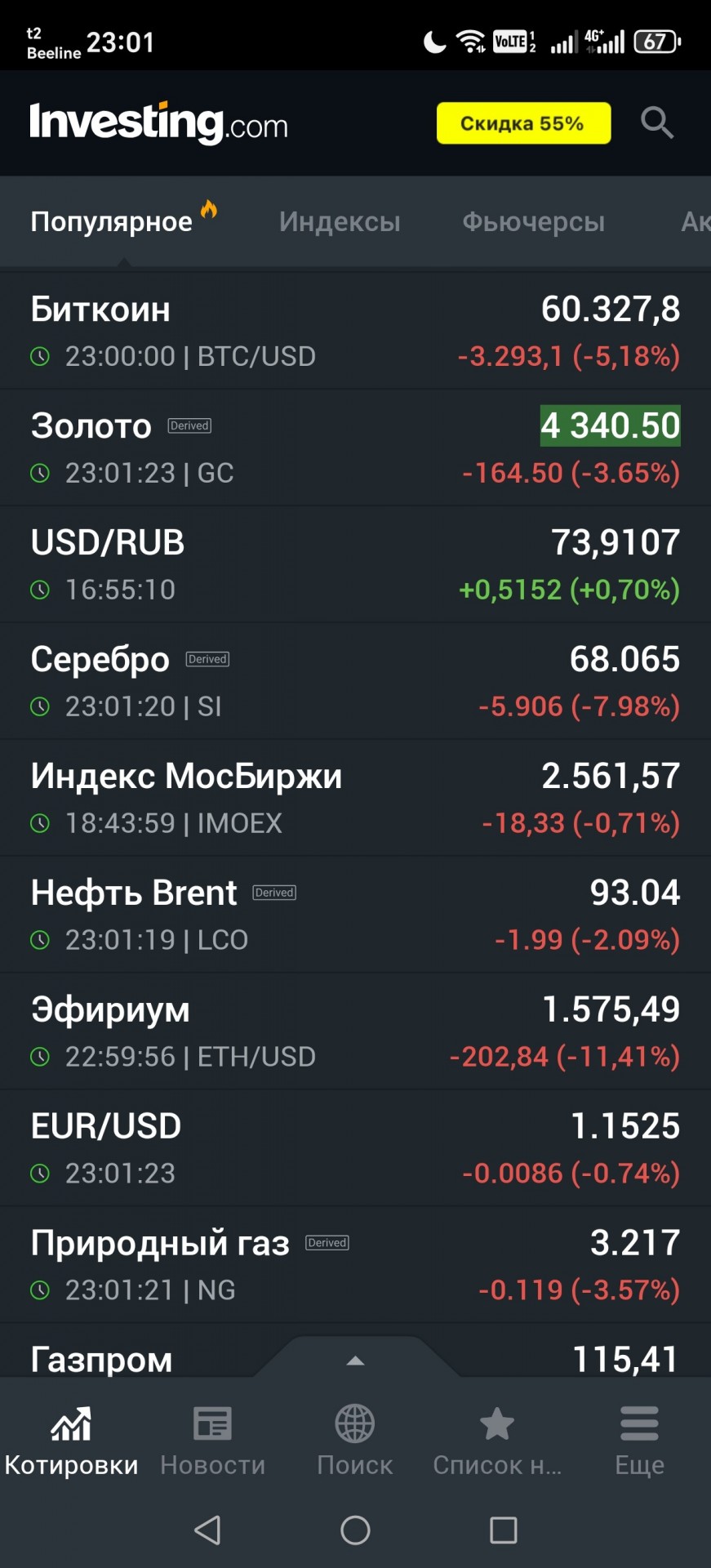Go to the Новости tab
The image size is (711, 1568).
[x=213, y=1441]
